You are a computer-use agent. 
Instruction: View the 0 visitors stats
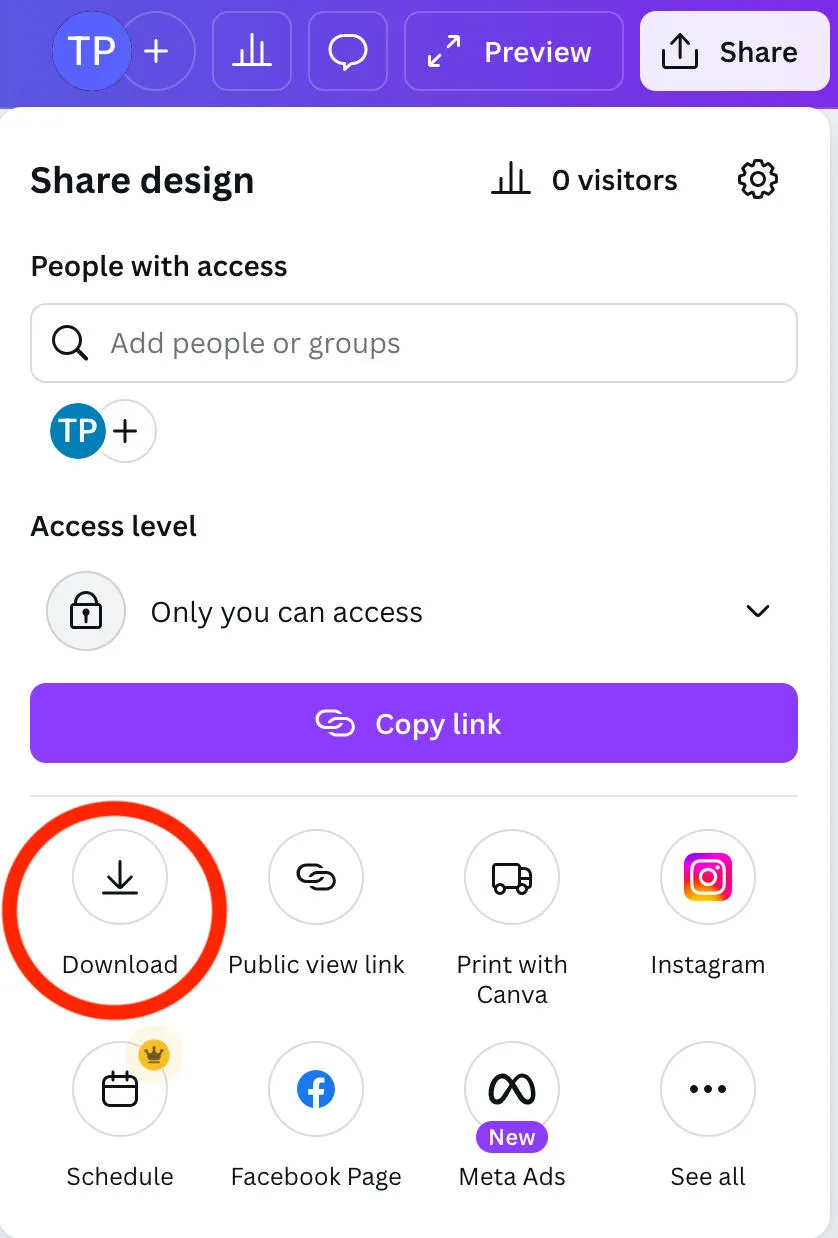(x=584, y=180)
